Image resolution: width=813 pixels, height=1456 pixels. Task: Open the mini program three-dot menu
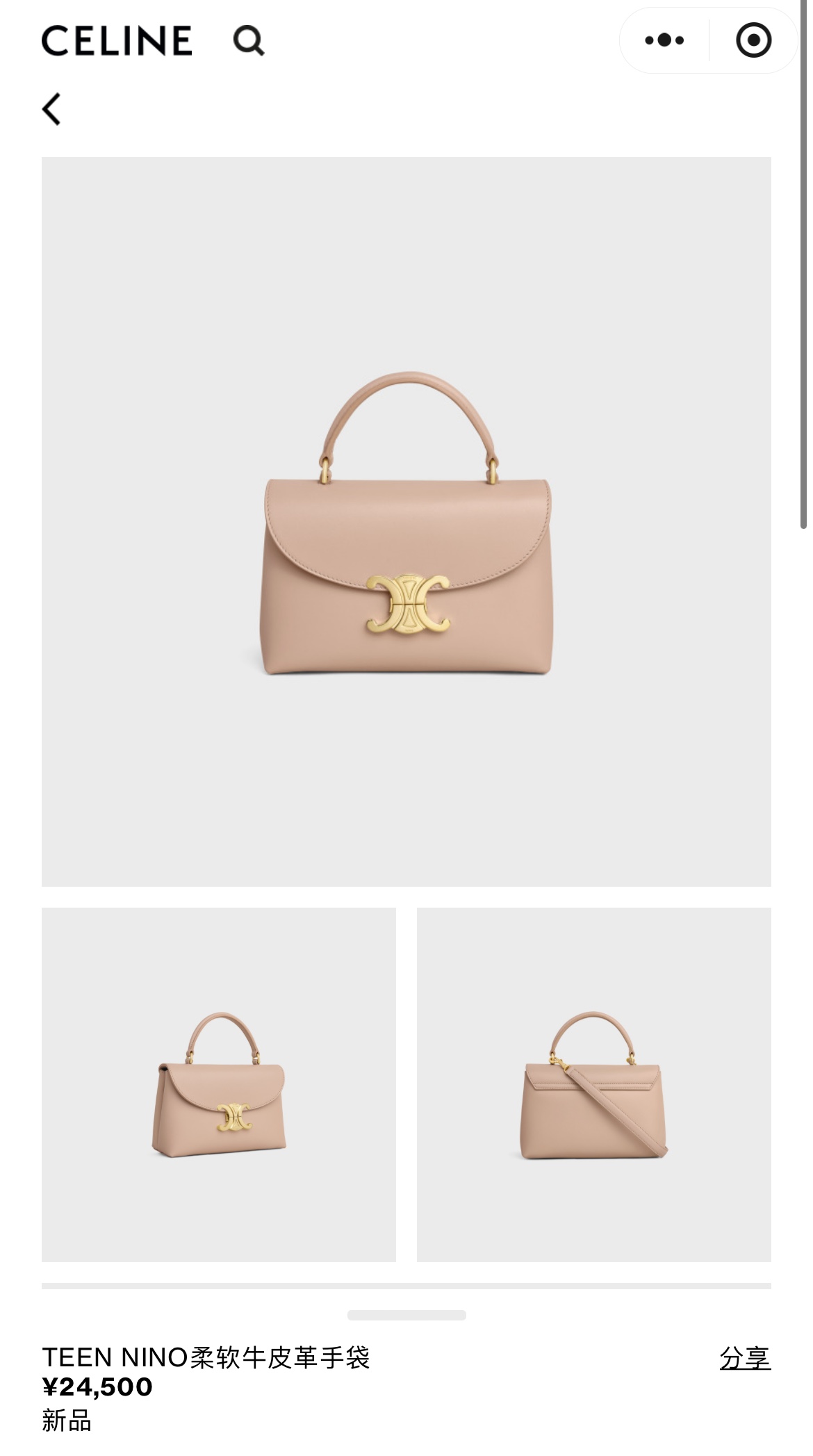664,40
